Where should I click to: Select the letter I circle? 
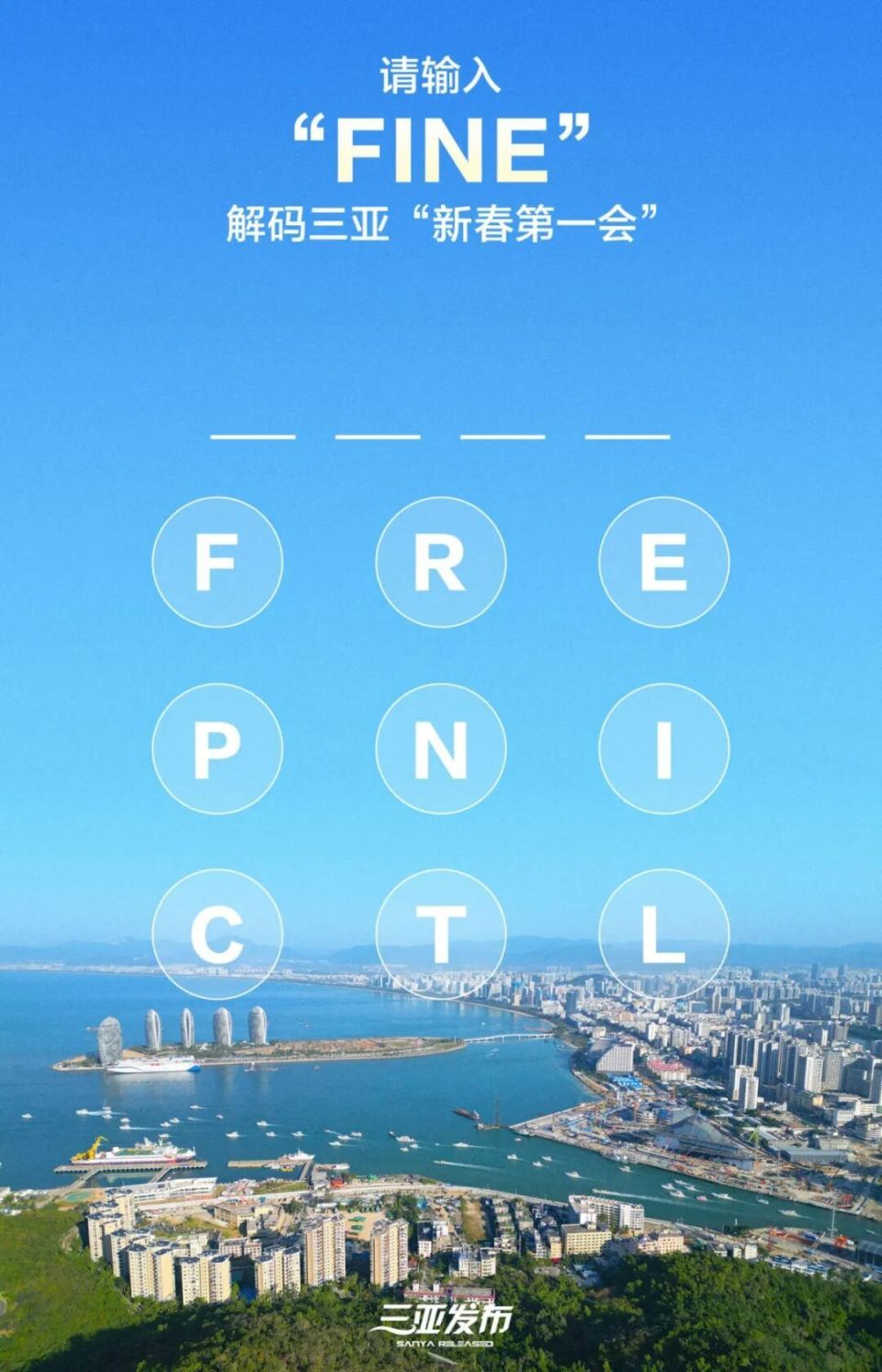pos(663,749)
